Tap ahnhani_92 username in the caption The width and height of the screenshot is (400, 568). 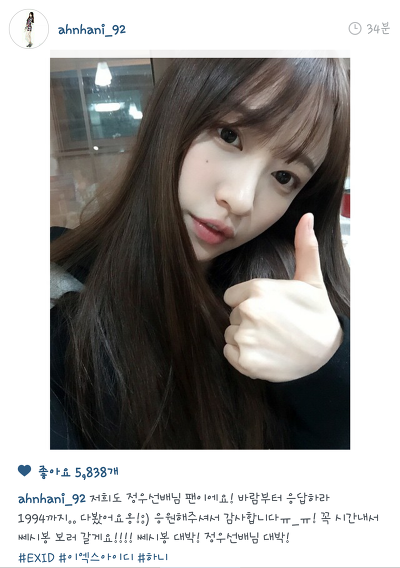click(x=52, y=499)
